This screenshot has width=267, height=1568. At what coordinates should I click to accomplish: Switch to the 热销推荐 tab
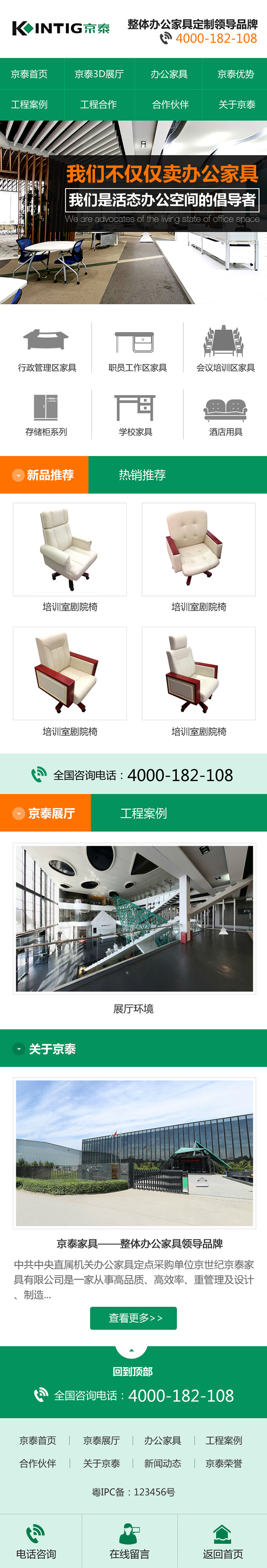142,475
